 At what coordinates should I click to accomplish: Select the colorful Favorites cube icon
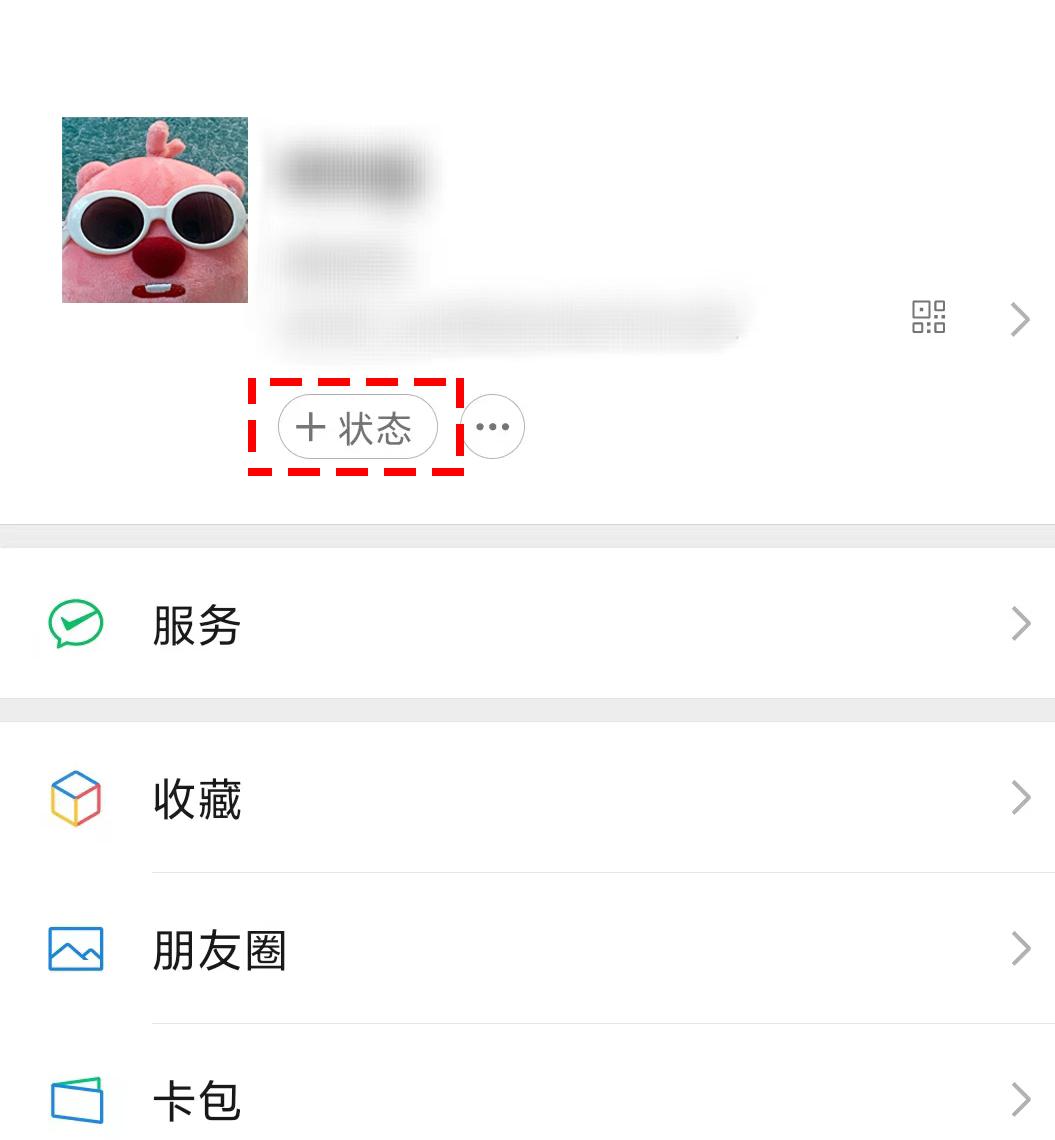[76, 797]
